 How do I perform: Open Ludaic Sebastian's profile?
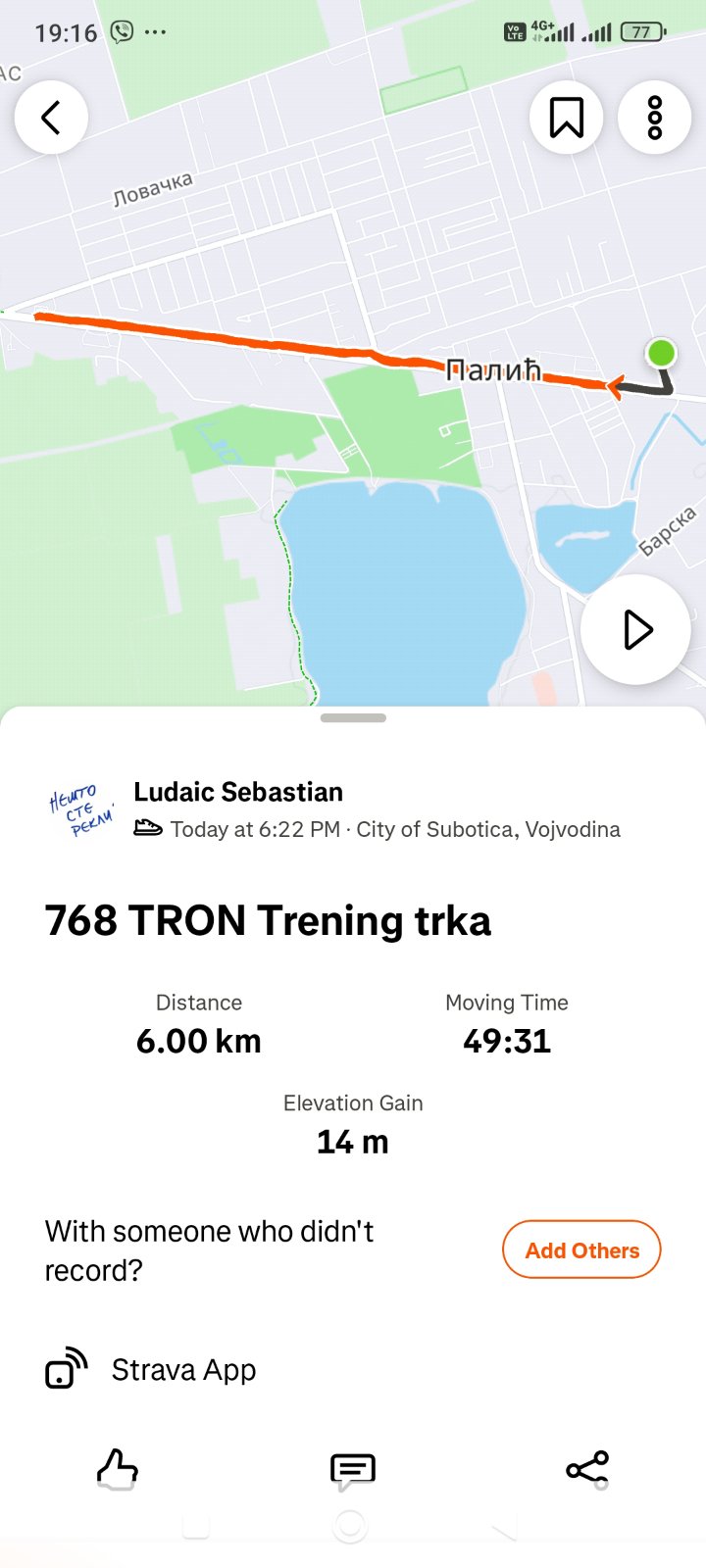click(x=238, y=792)
